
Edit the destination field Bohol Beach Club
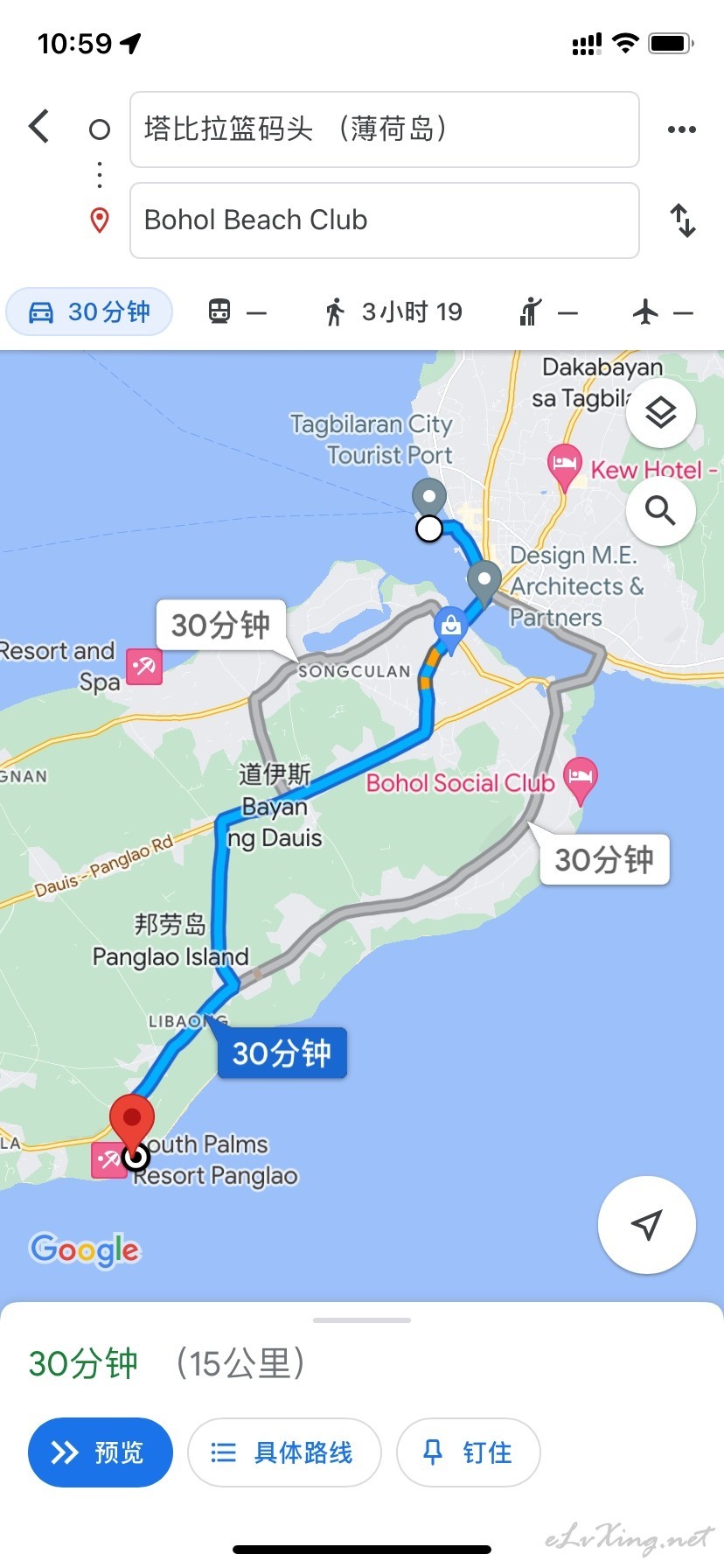coord(385,220)
